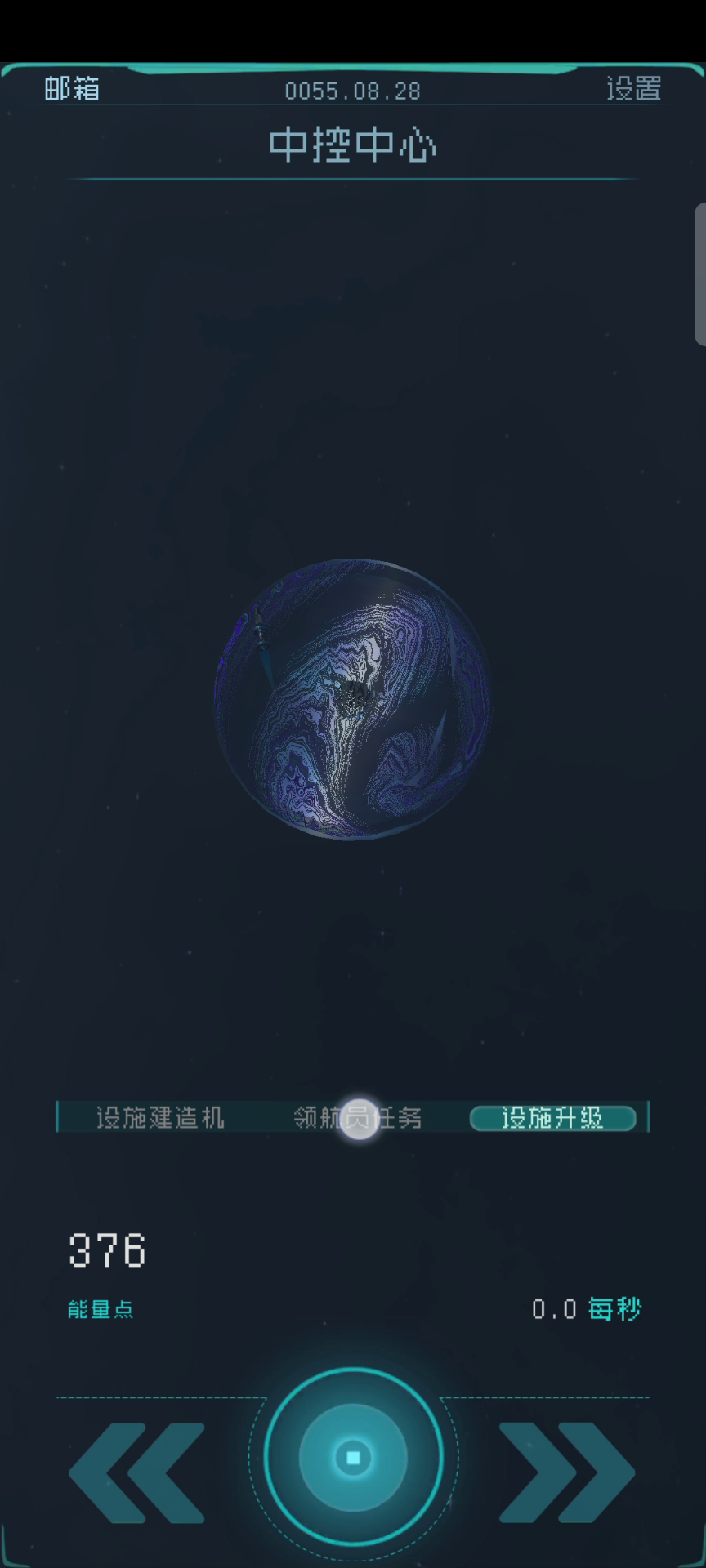This screenshot has height=1568, width=706.
Task: Open 设置 settings
Action: click(x=633, y=89)
